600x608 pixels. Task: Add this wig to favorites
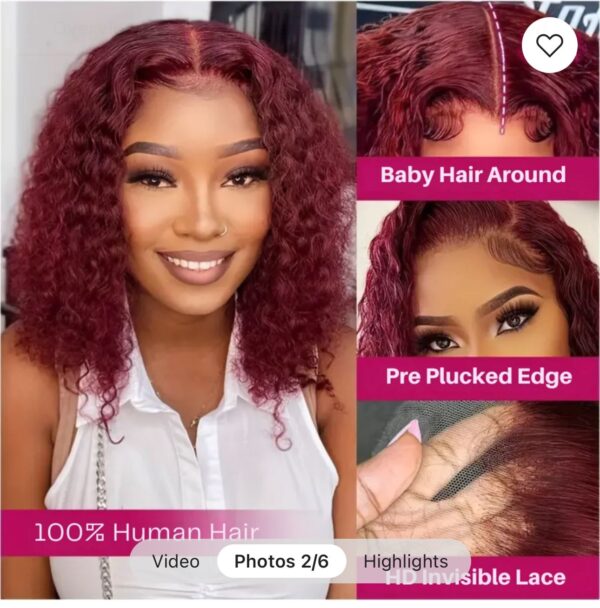[549, 45]
